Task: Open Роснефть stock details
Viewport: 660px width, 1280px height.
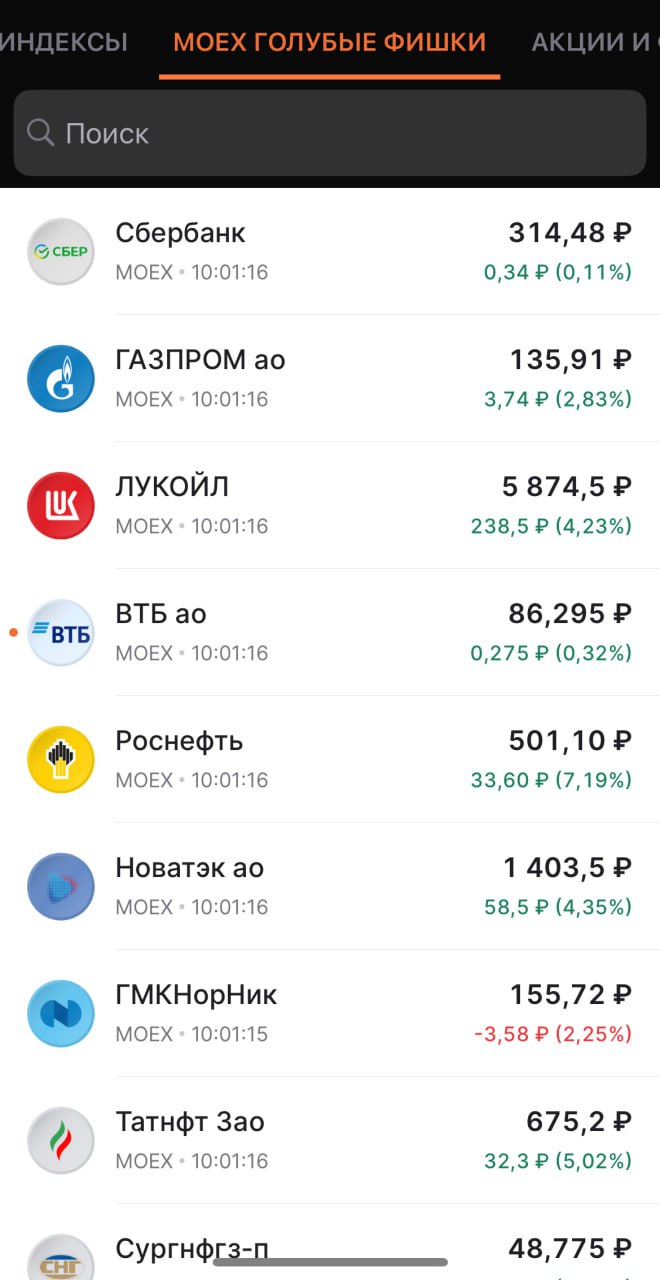Action: [330, 759]
